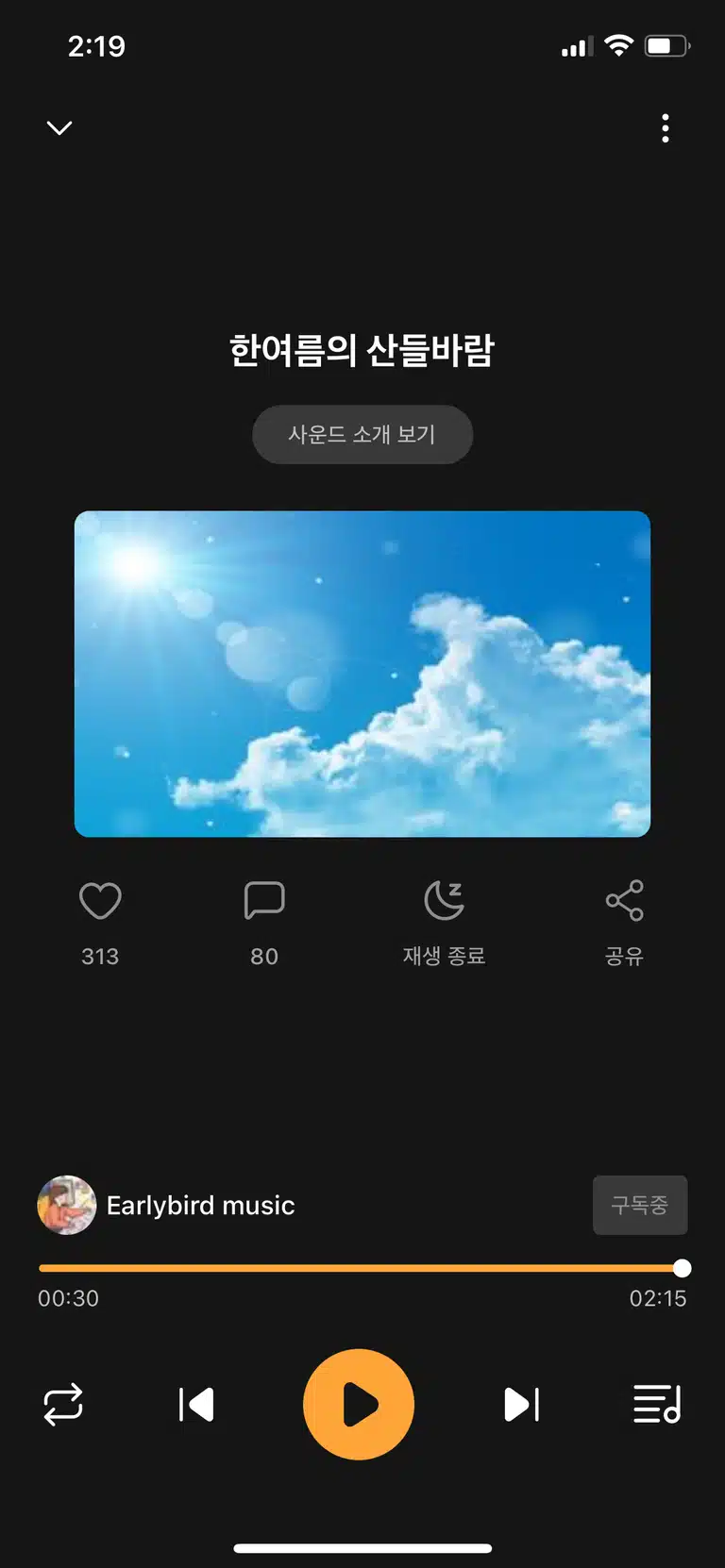Skip to the previous track
725x1568 pixels.
click(x=196, y=1405)
